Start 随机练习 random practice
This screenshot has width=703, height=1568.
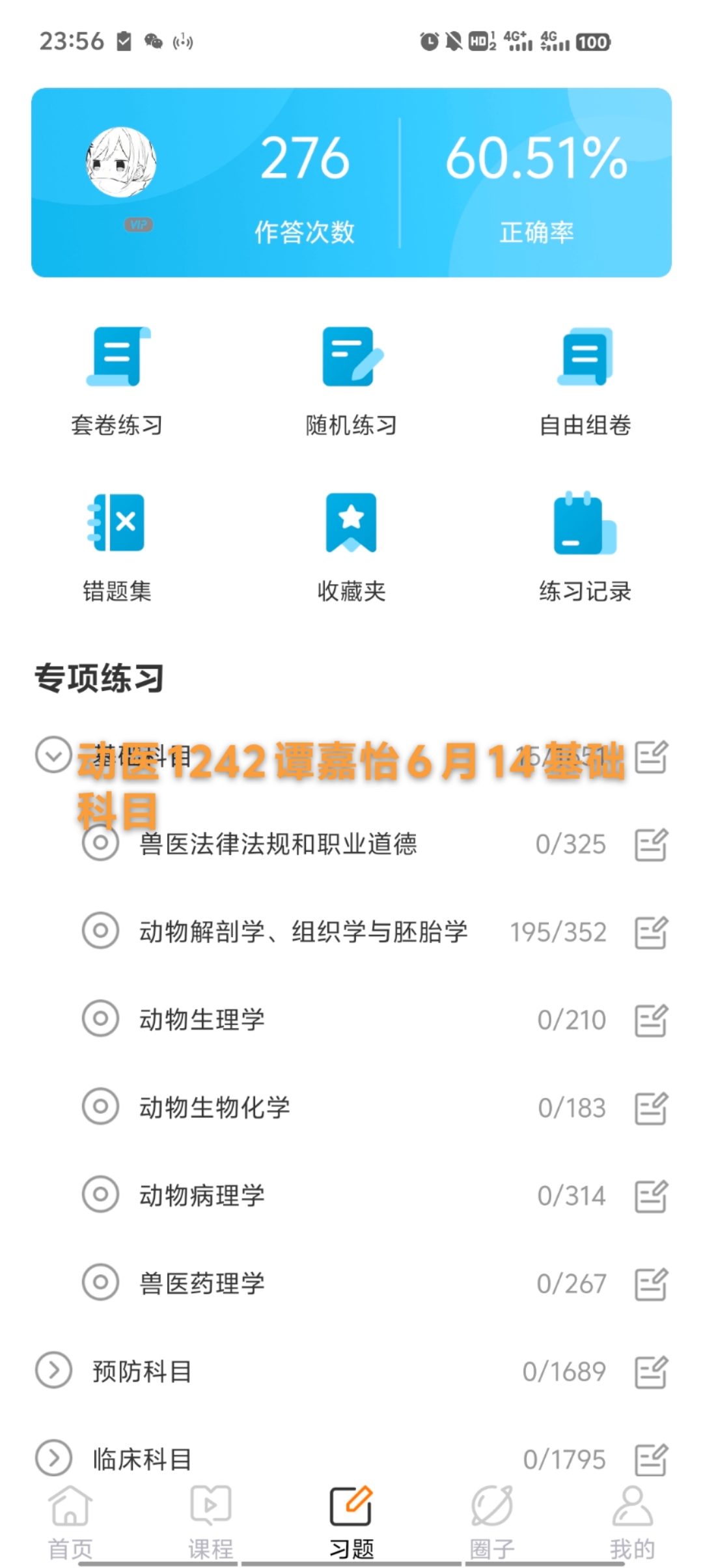pos(351,381)
